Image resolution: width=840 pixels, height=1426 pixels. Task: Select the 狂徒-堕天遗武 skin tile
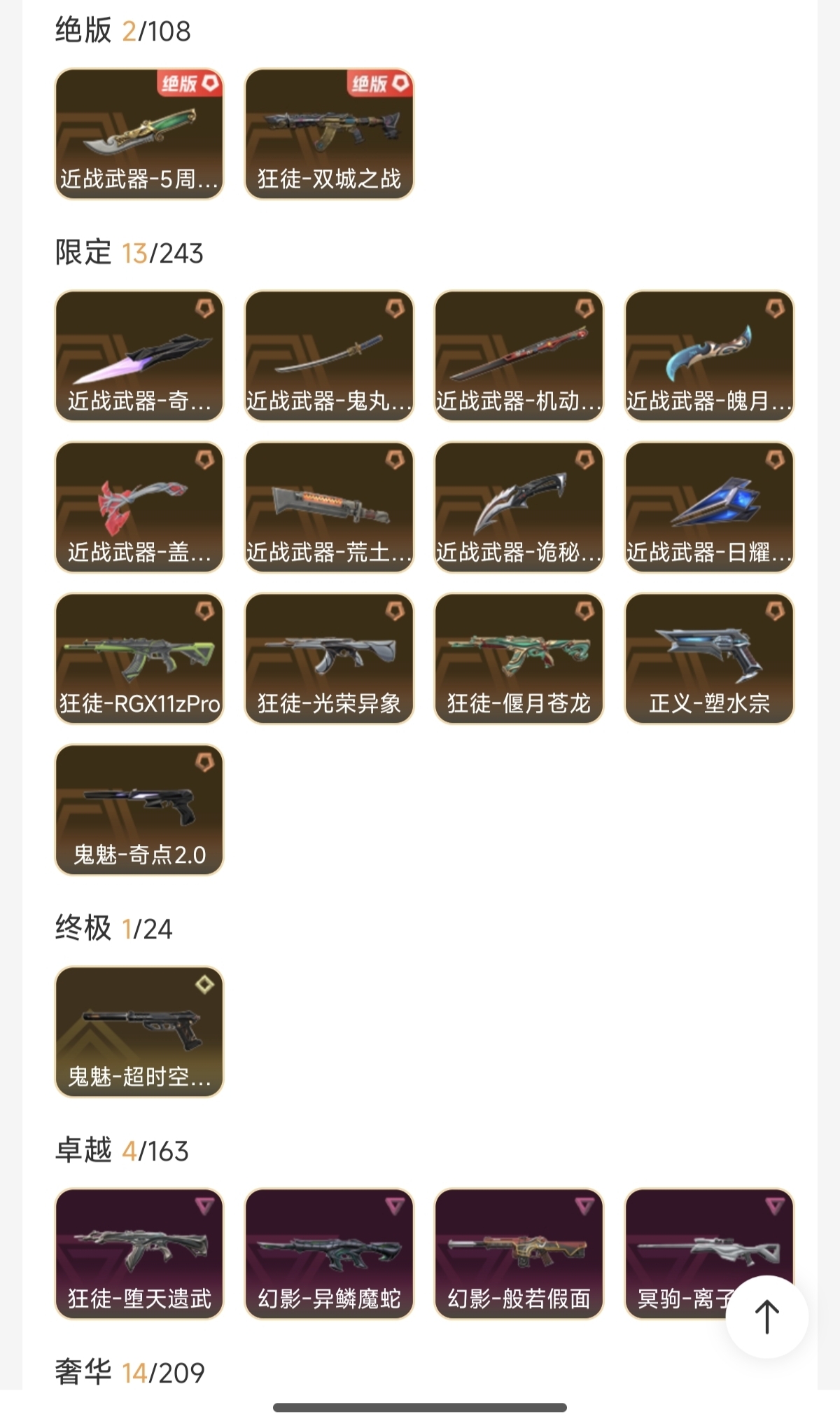point(139,1254)
